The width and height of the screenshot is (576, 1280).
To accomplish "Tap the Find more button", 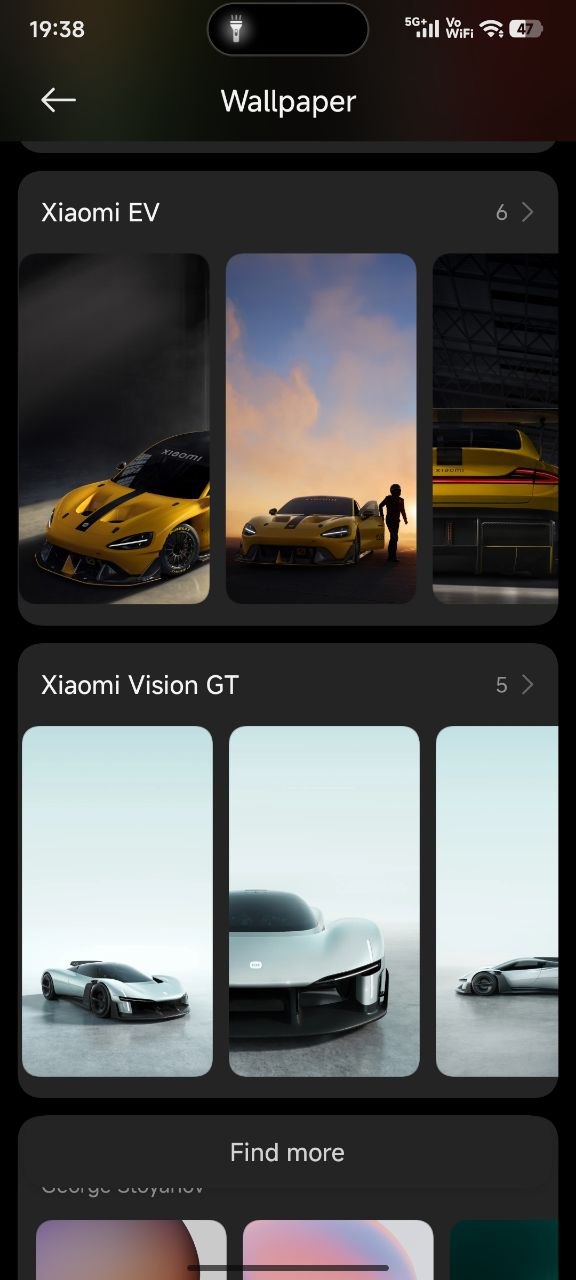I will 287,1152.
